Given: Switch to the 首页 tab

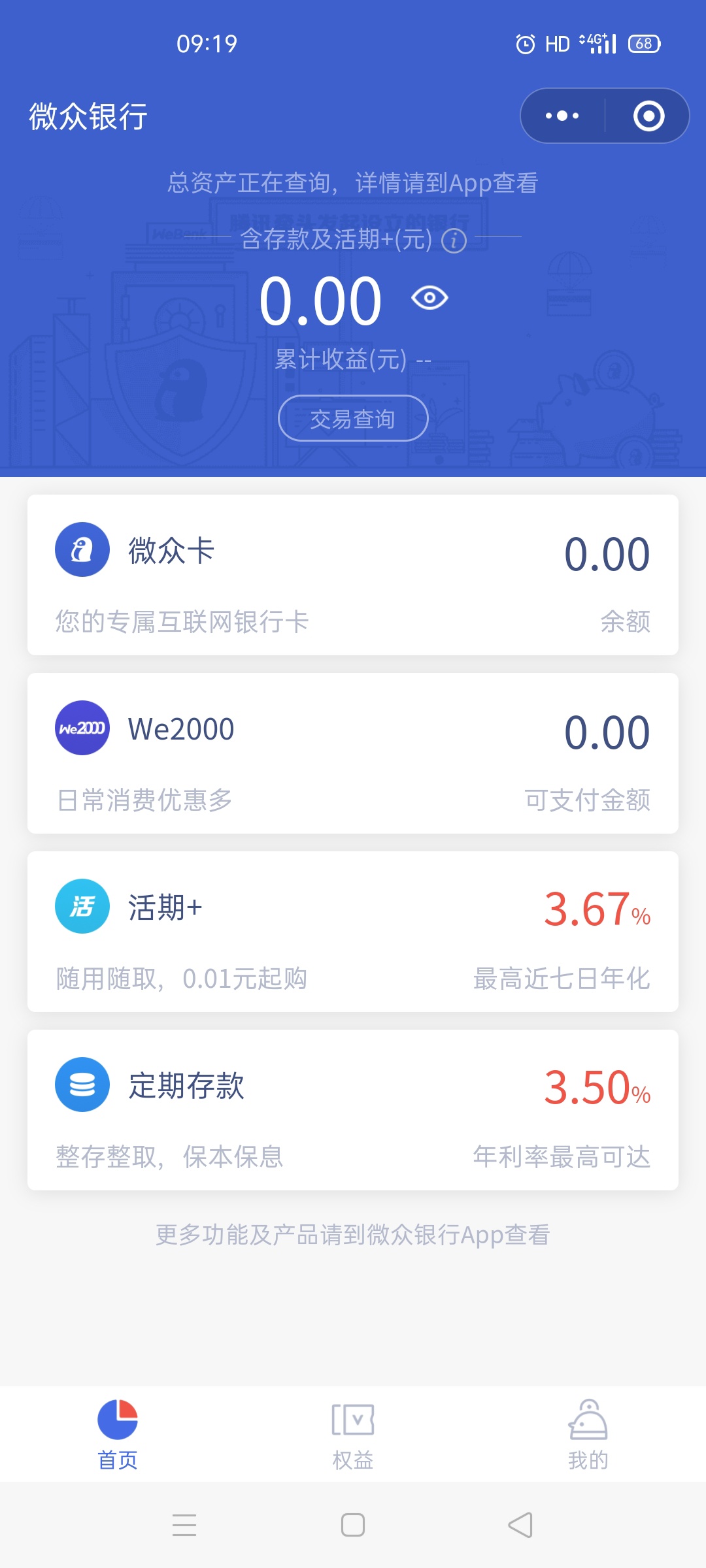Looking at the screenshot, I should [118, 1434].
